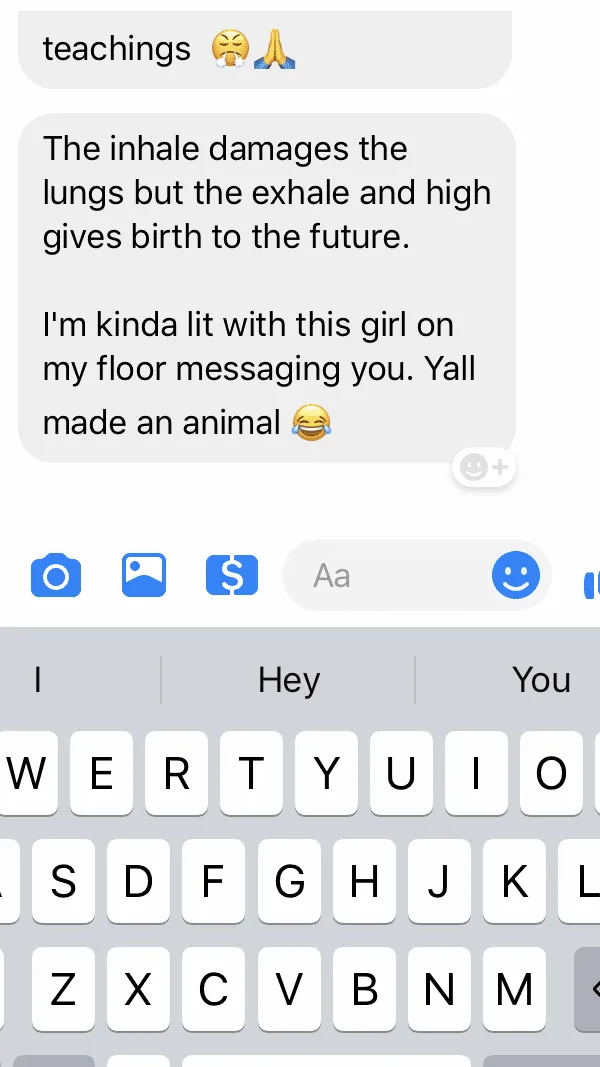This screenshot has width=600, height=1067.
Task: Open the photo gallery picker
Action: coord(144,575)
